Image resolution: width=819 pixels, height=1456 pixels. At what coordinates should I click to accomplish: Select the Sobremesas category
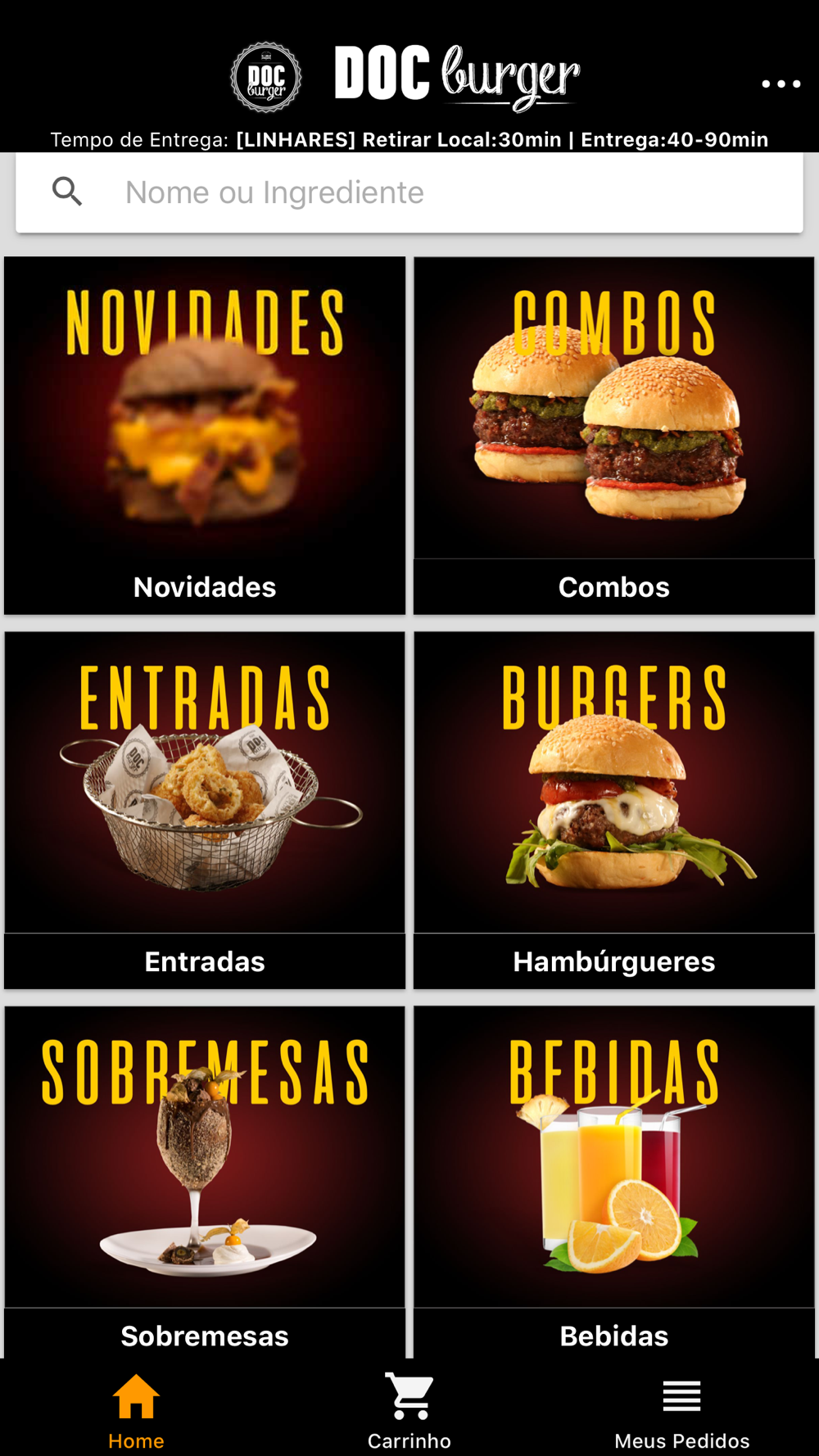coord(205,1182)
